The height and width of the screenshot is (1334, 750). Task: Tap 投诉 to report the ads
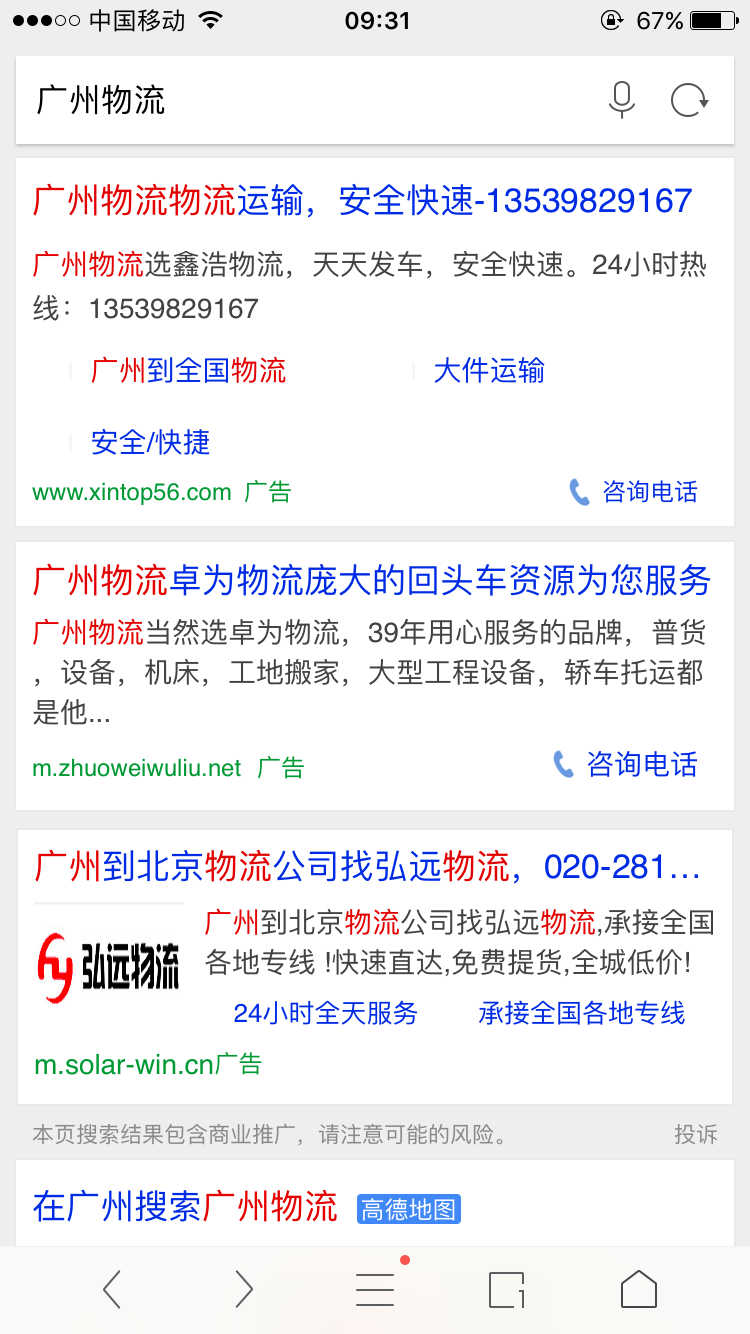coord(695,1134)
